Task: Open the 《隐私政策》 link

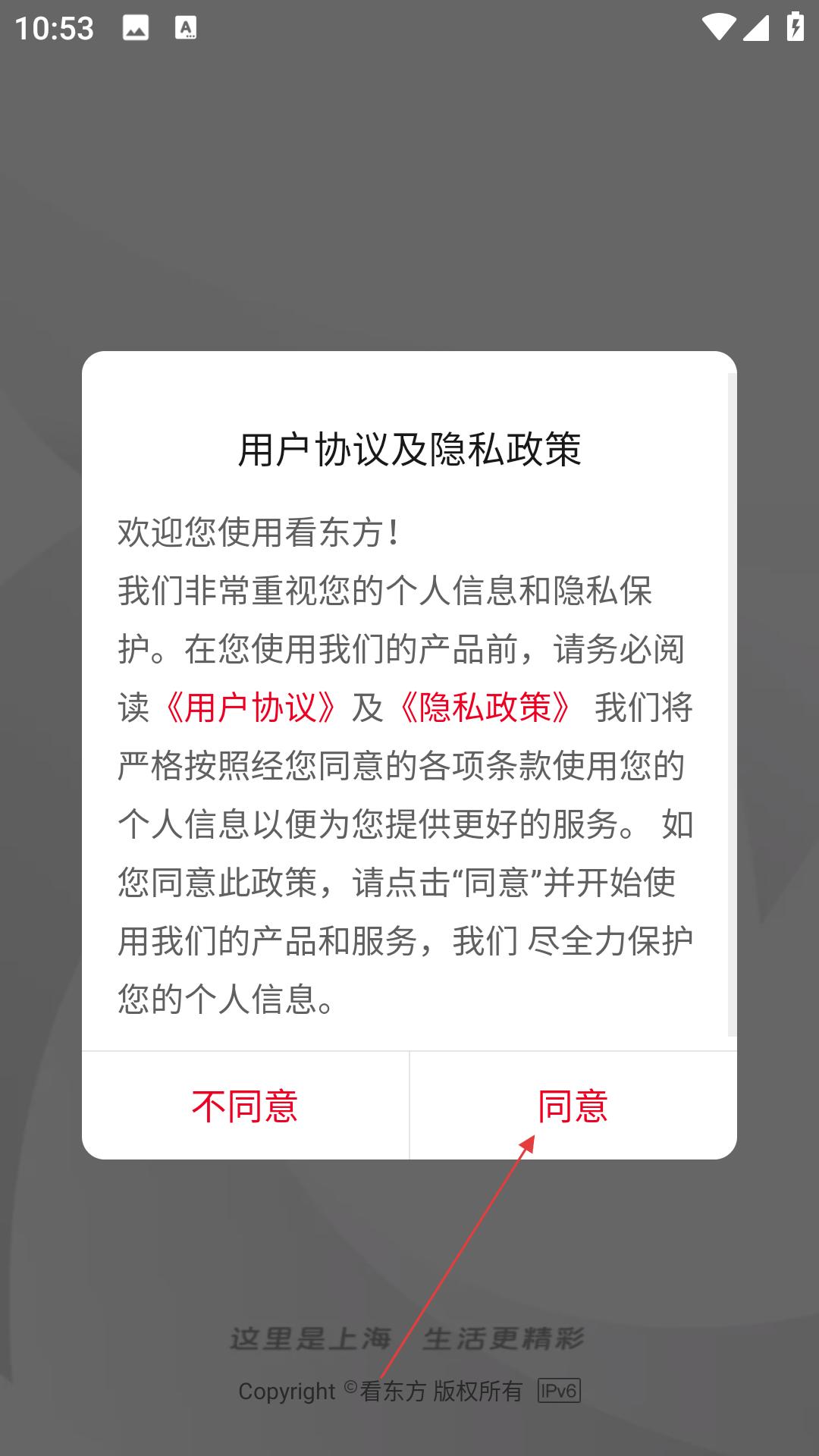Action: tap(485, 708)
